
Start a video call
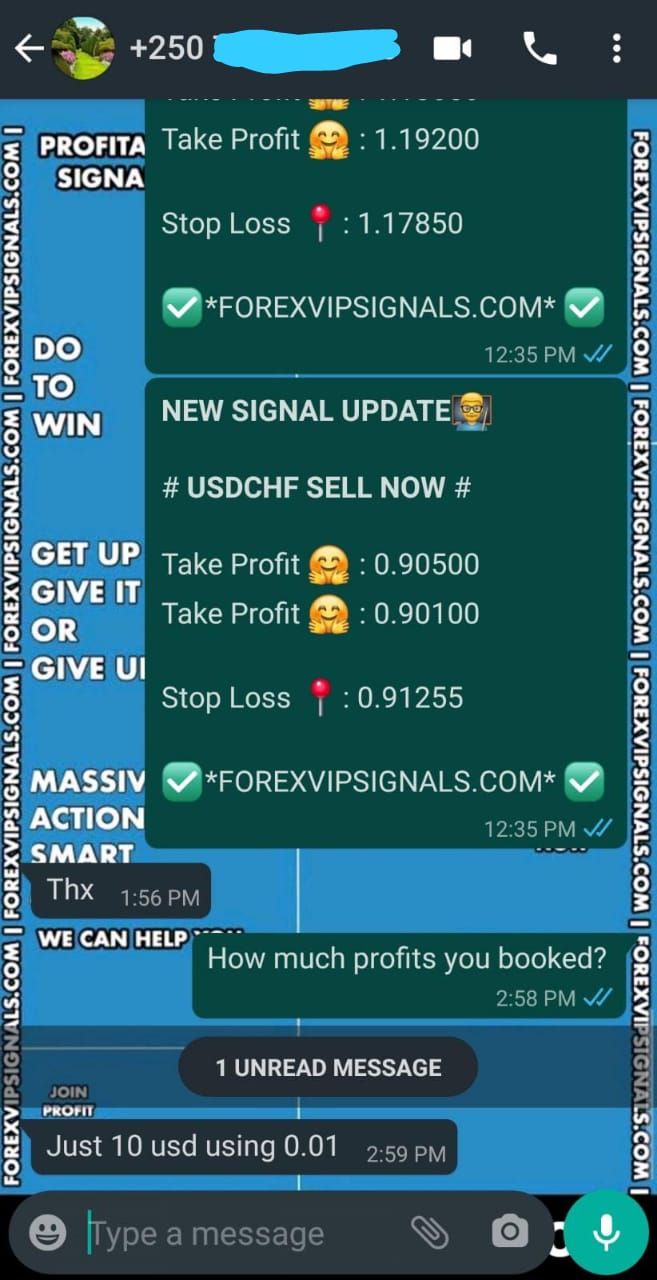coord(452,48)
